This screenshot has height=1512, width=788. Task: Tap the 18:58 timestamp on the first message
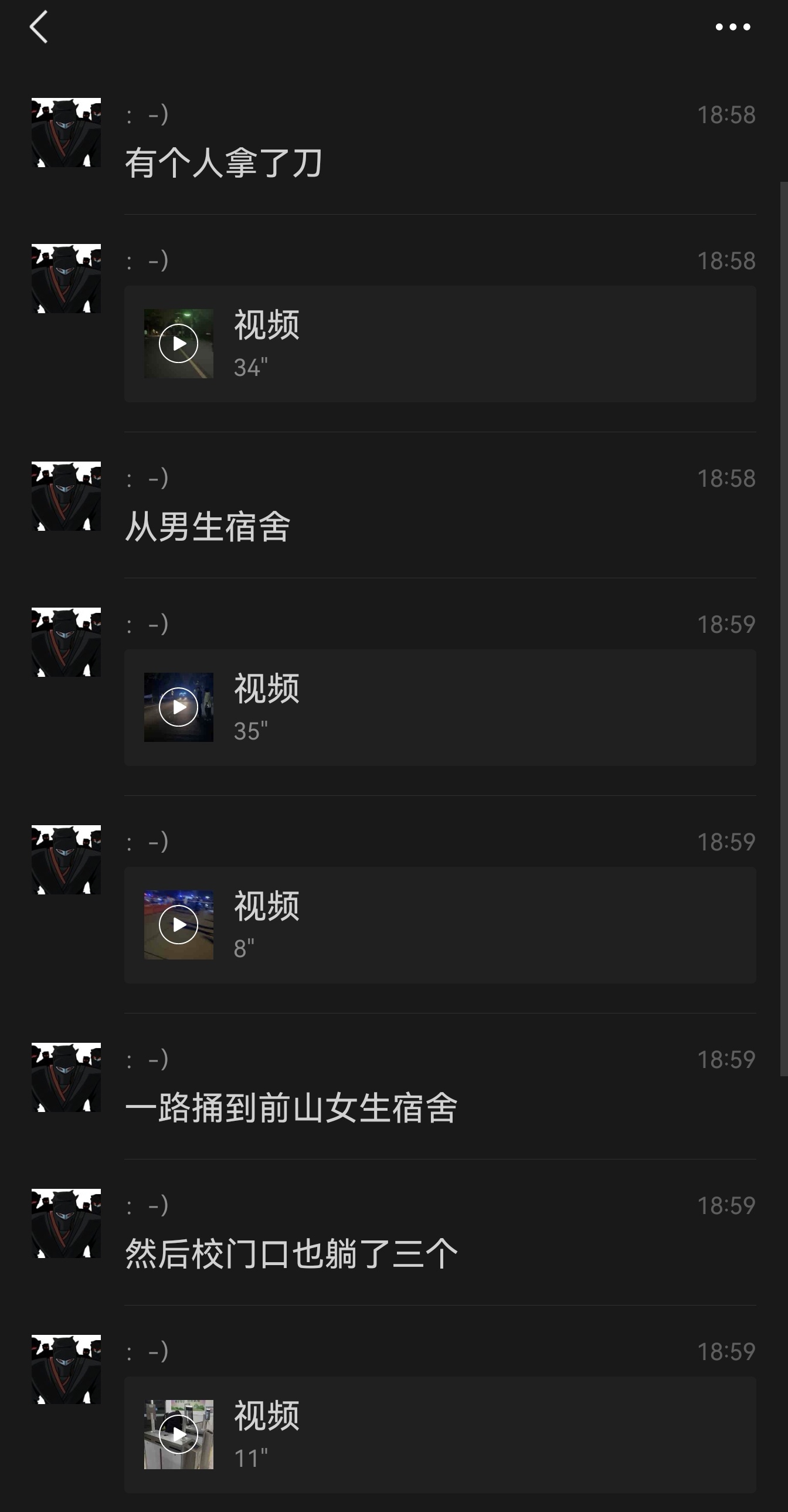coord(726,116)
